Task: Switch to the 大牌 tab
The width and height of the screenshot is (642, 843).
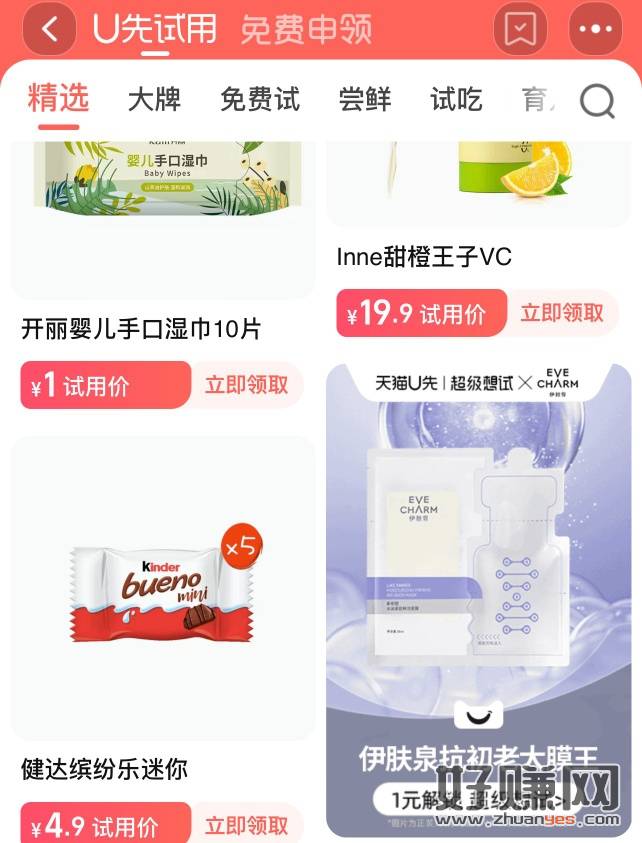Action: (x=154, y=99)
